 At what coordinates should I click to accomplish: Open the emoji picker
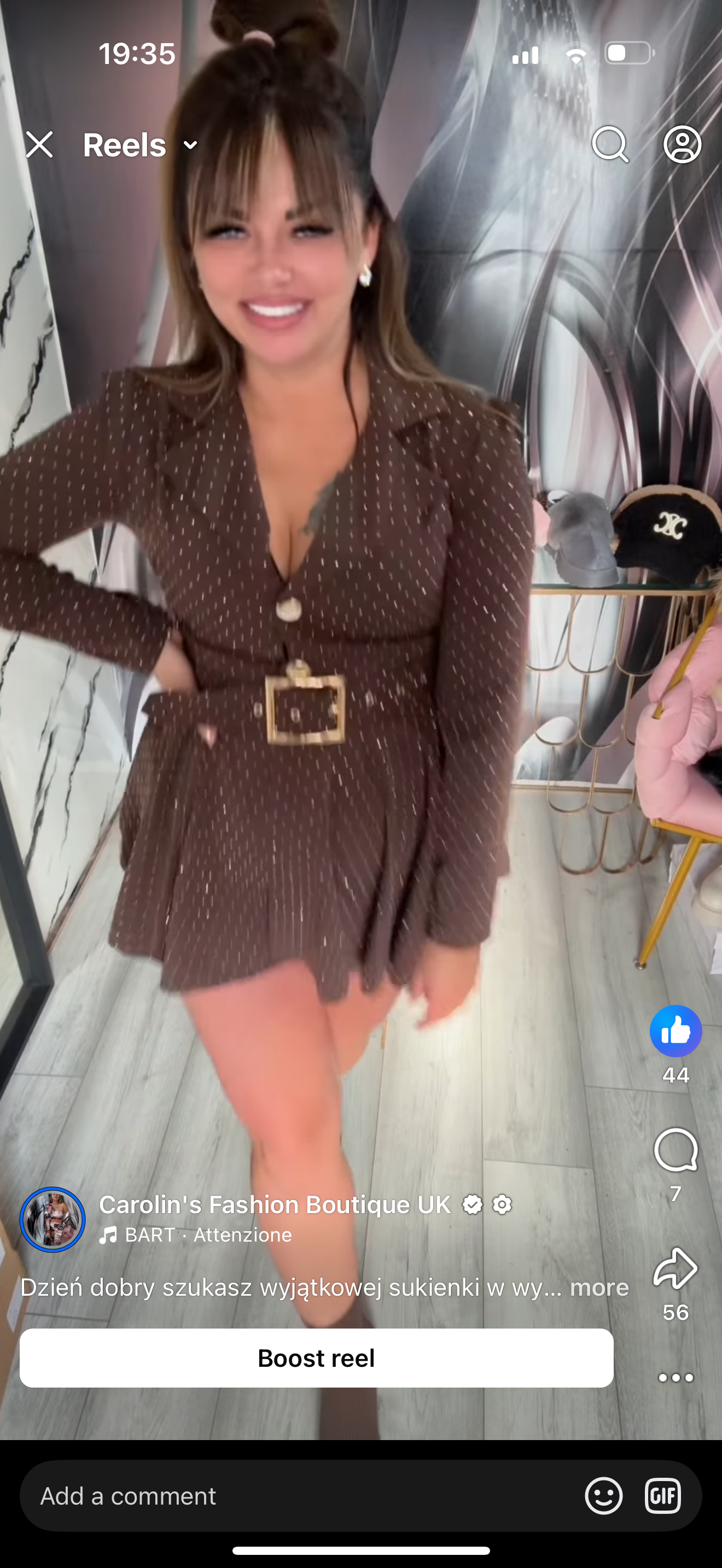click(x=603, y=1496)
